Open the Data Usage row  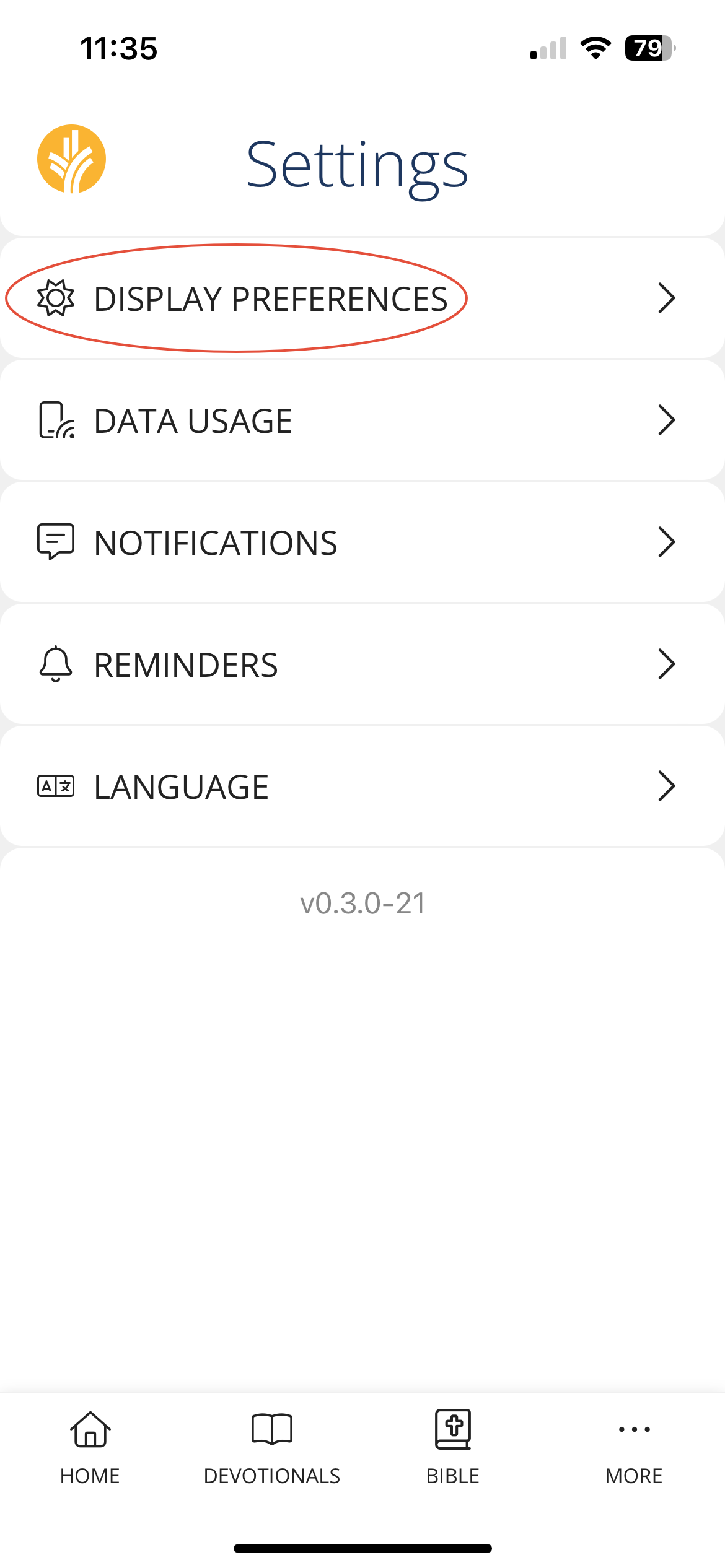(x=362, y=421)
